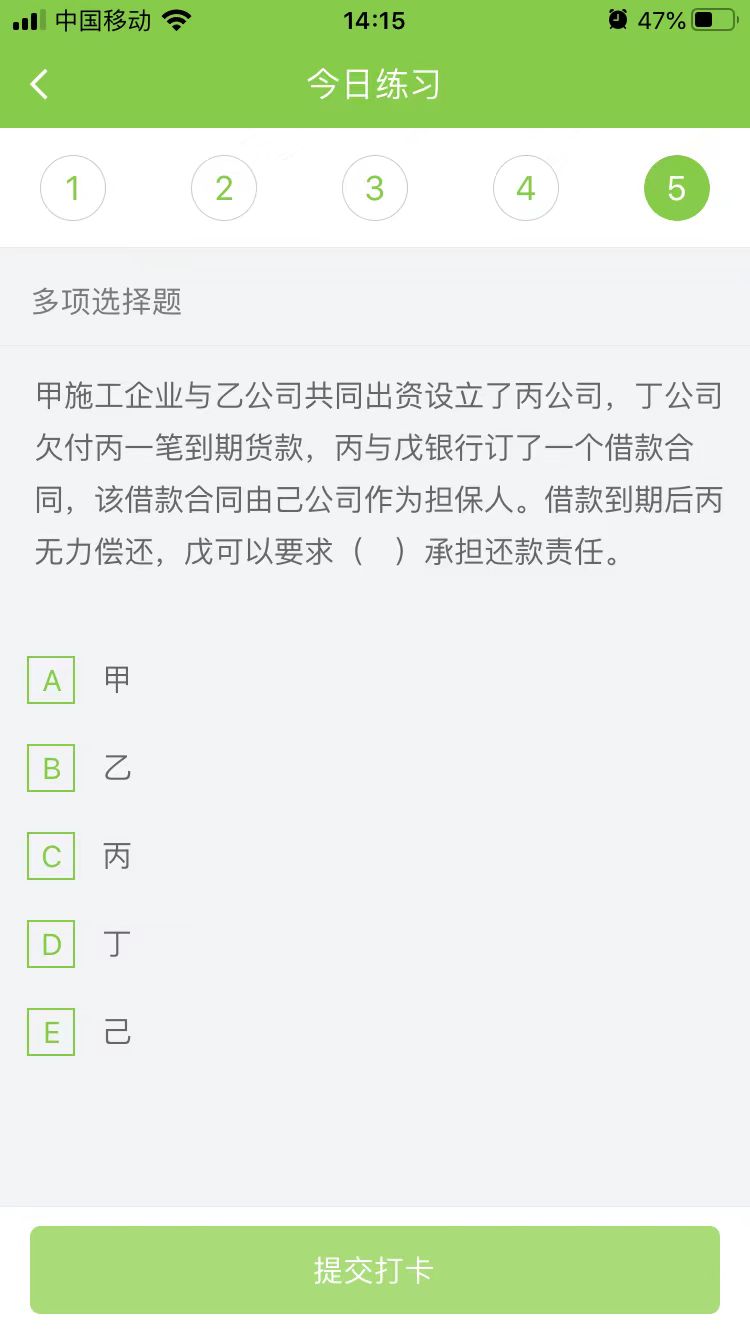The height and width of the screenshot is (1334, 750).
Task: Jump to question 4
Action: click(x=526, y=188)
